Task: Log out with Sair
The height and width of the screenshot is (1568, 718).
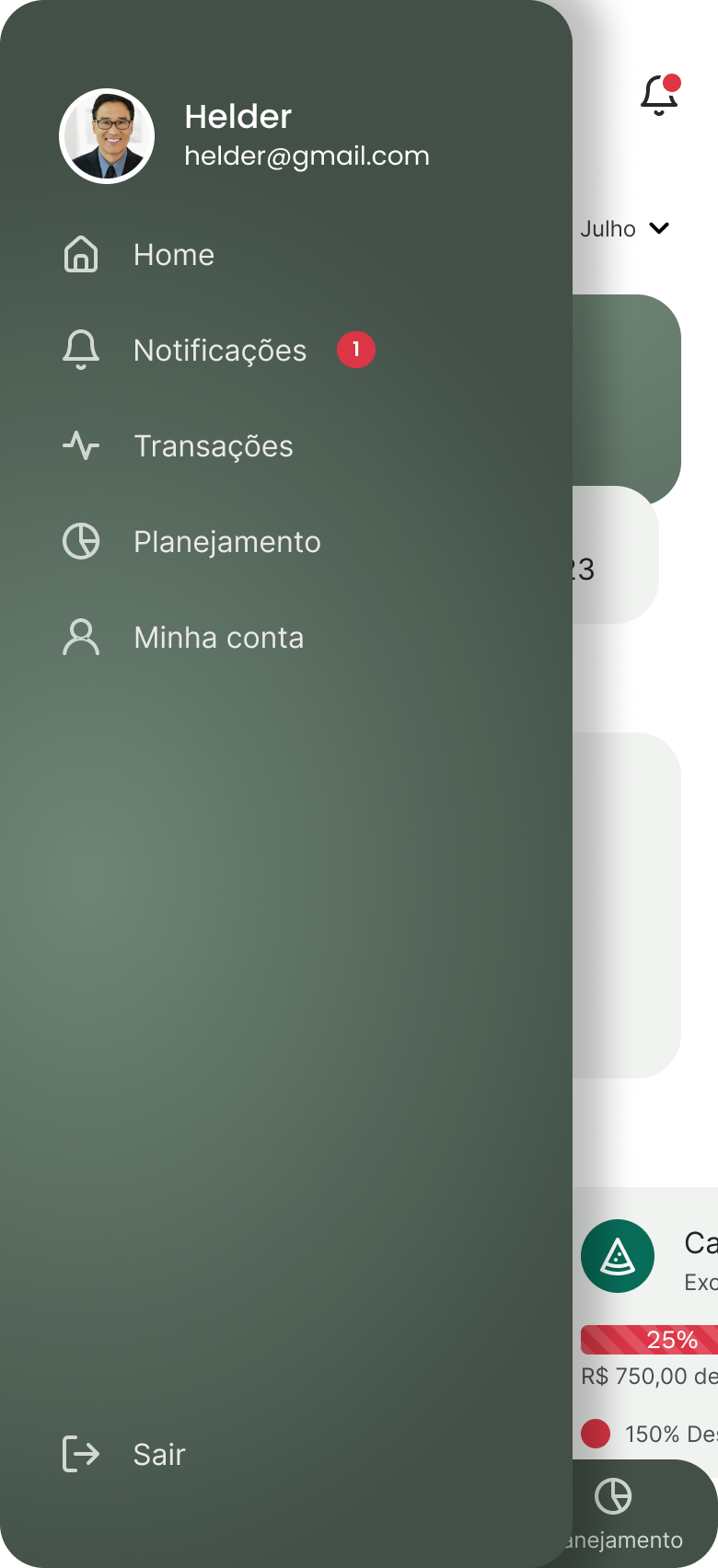Action: pos(158,1454)
